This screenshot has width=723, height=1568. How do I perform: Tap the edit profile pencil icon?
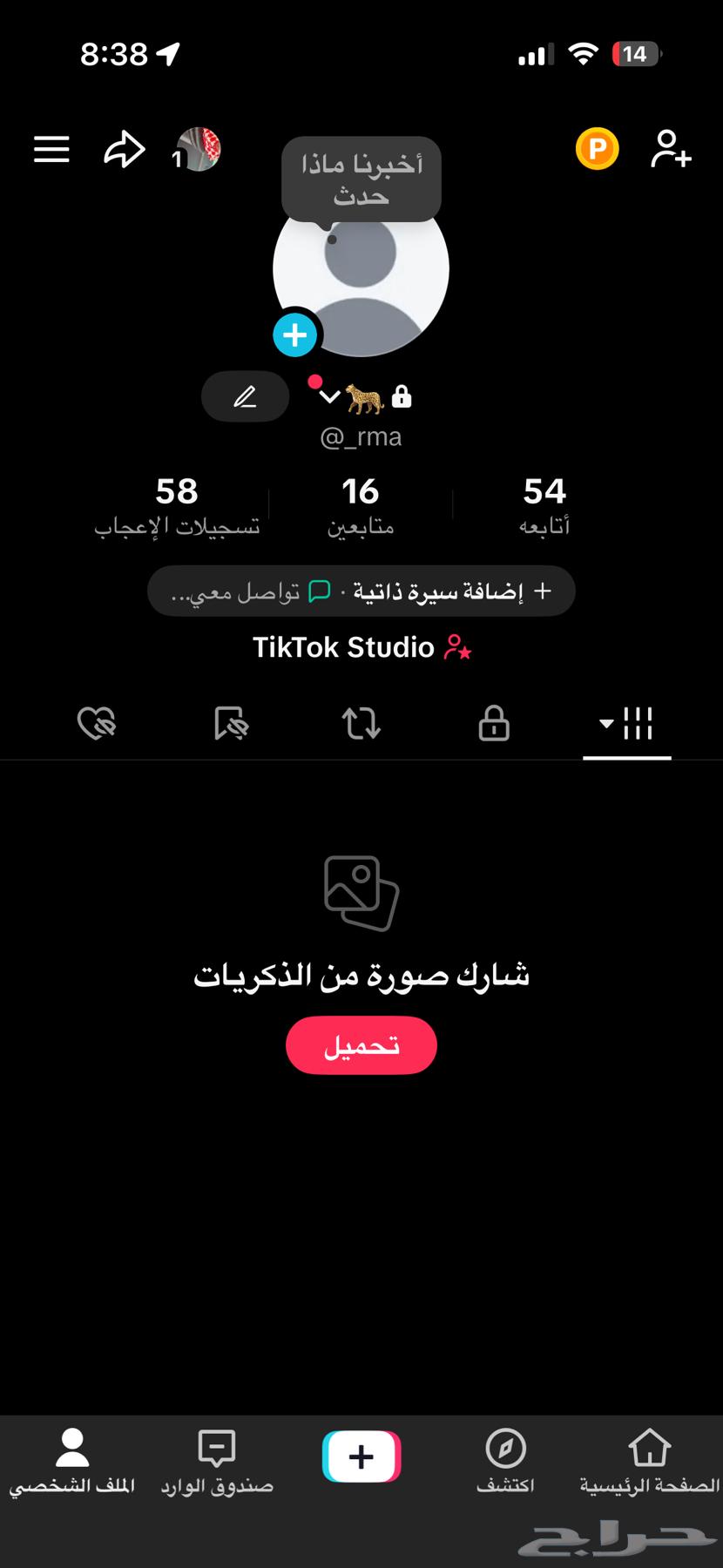pos(245,396)
